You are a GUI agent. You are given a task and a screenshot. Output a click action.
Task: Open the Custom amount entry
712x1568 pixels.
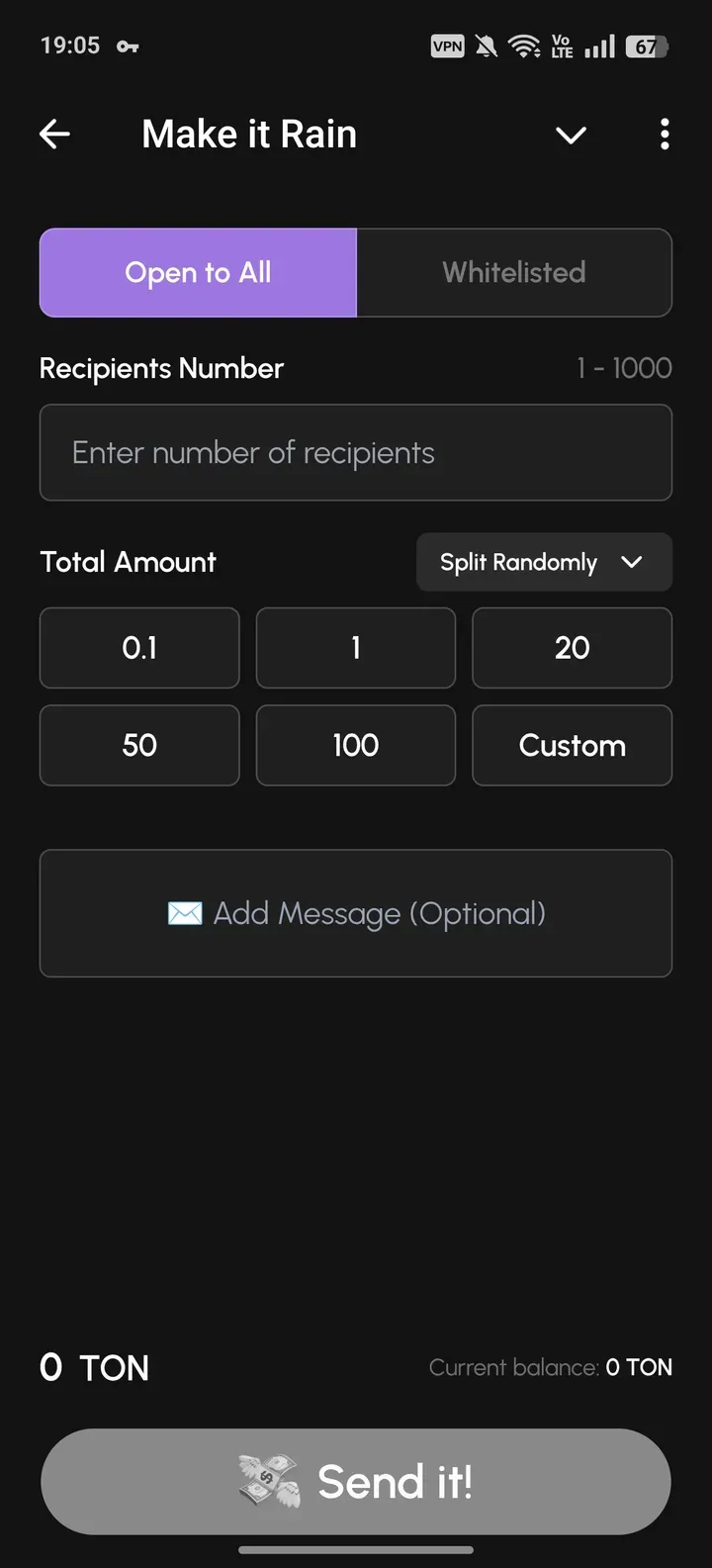(572, 745)
